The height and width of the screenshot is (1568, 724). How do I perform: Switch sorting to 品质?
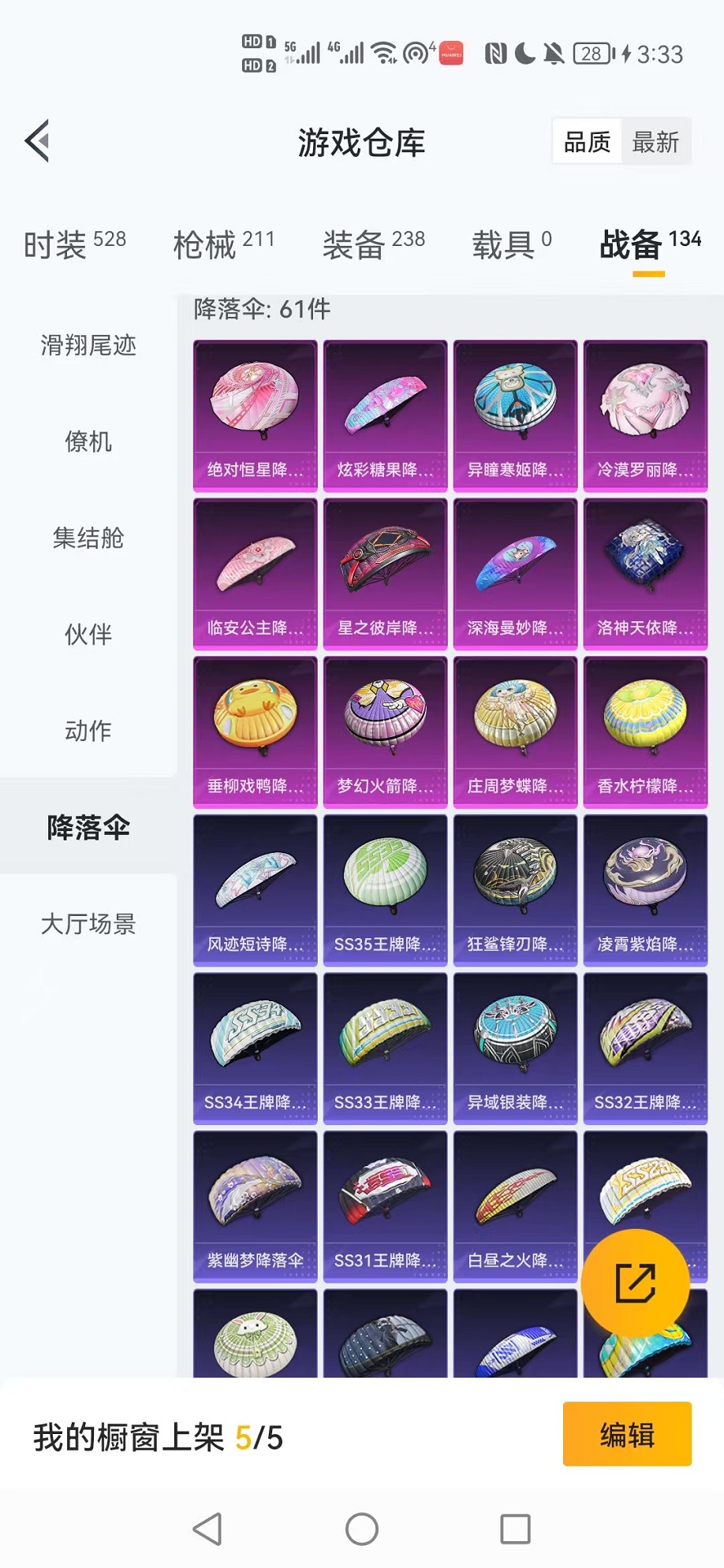(x=586, y=142)
